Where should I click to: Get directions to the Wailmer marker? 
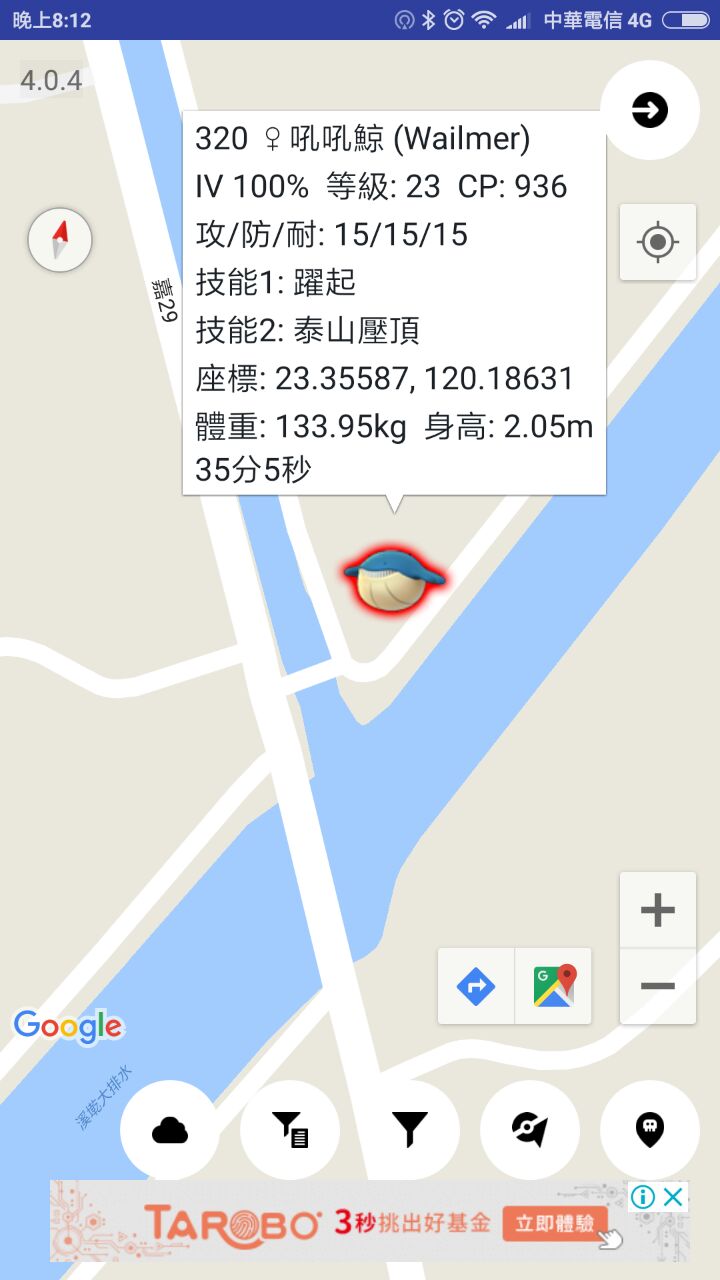click(476, 987)
